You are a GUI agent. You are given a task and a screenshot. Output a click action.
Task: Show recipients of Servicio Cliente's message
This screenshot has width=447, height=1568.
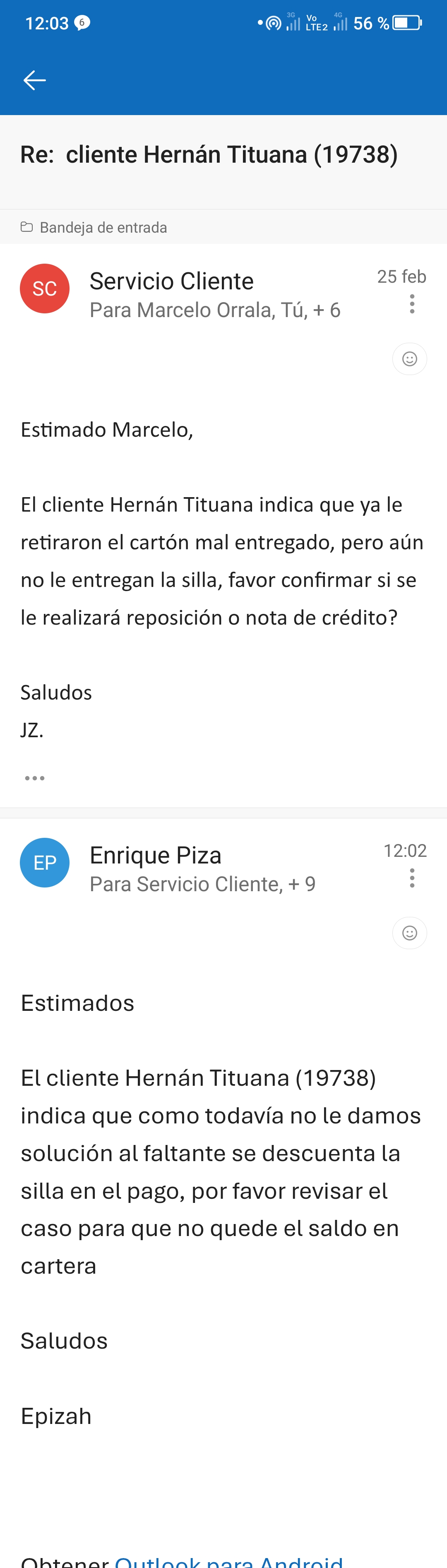pyautogui.click(x=214, y=310)
